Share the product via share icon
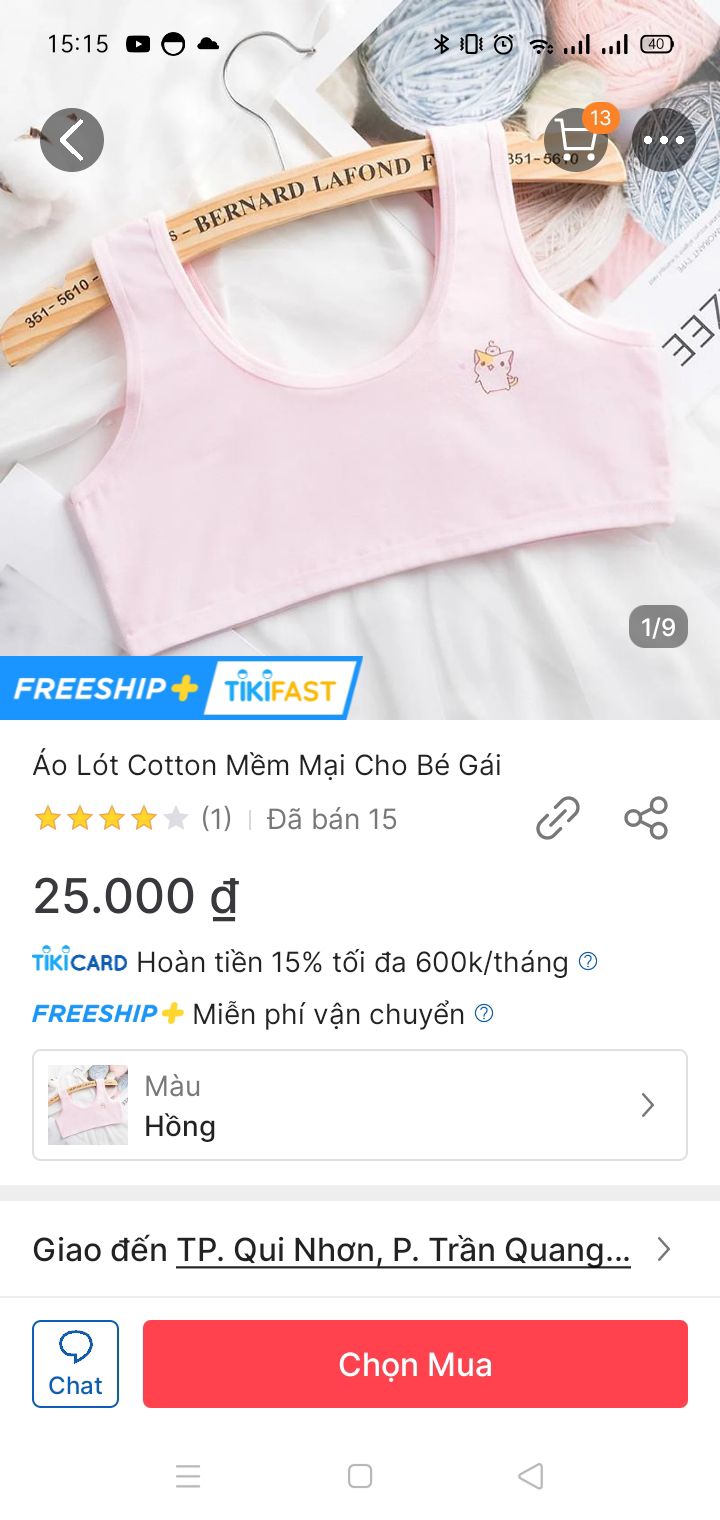 [646, 818]
